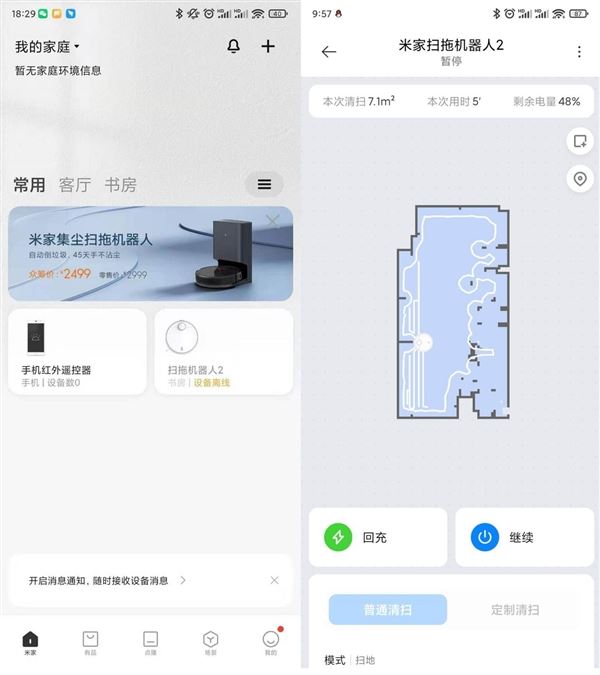Add a new device with plus icon
The width and height of the screenshot is (600, 675).
click(x=268, y=47)
